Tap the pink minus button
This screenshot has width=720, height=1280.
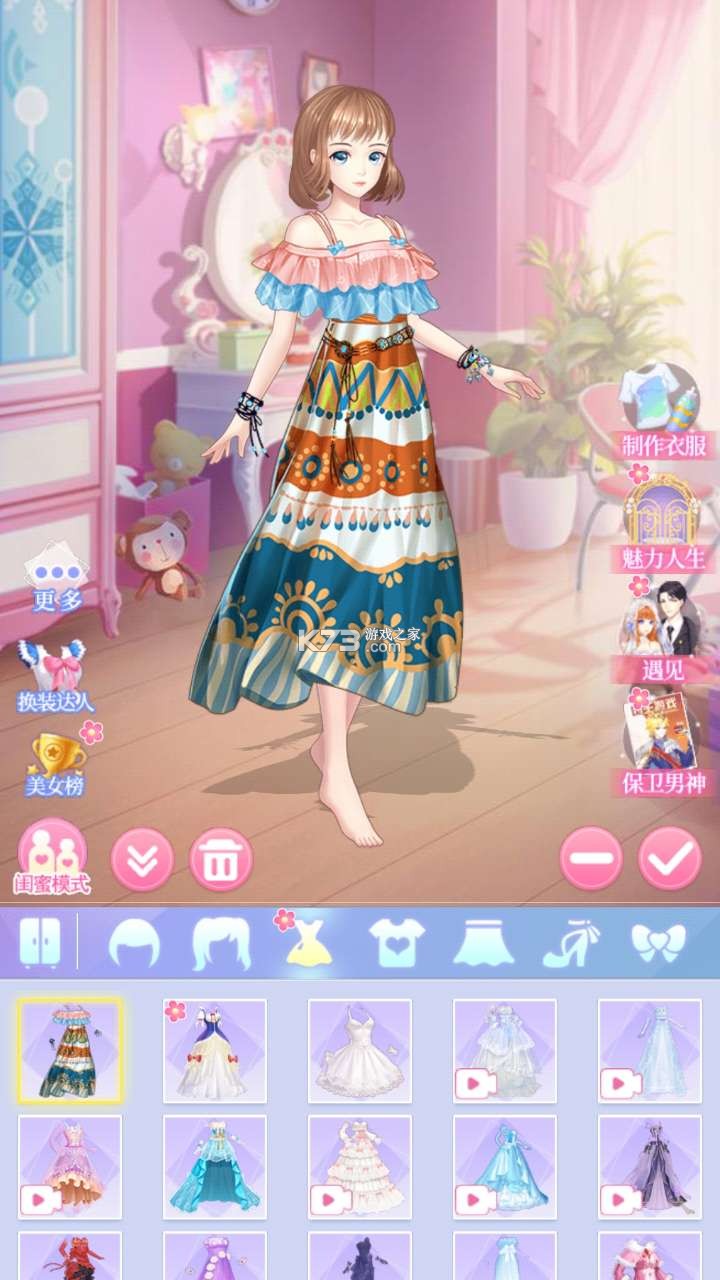click(x=591, y=858)
